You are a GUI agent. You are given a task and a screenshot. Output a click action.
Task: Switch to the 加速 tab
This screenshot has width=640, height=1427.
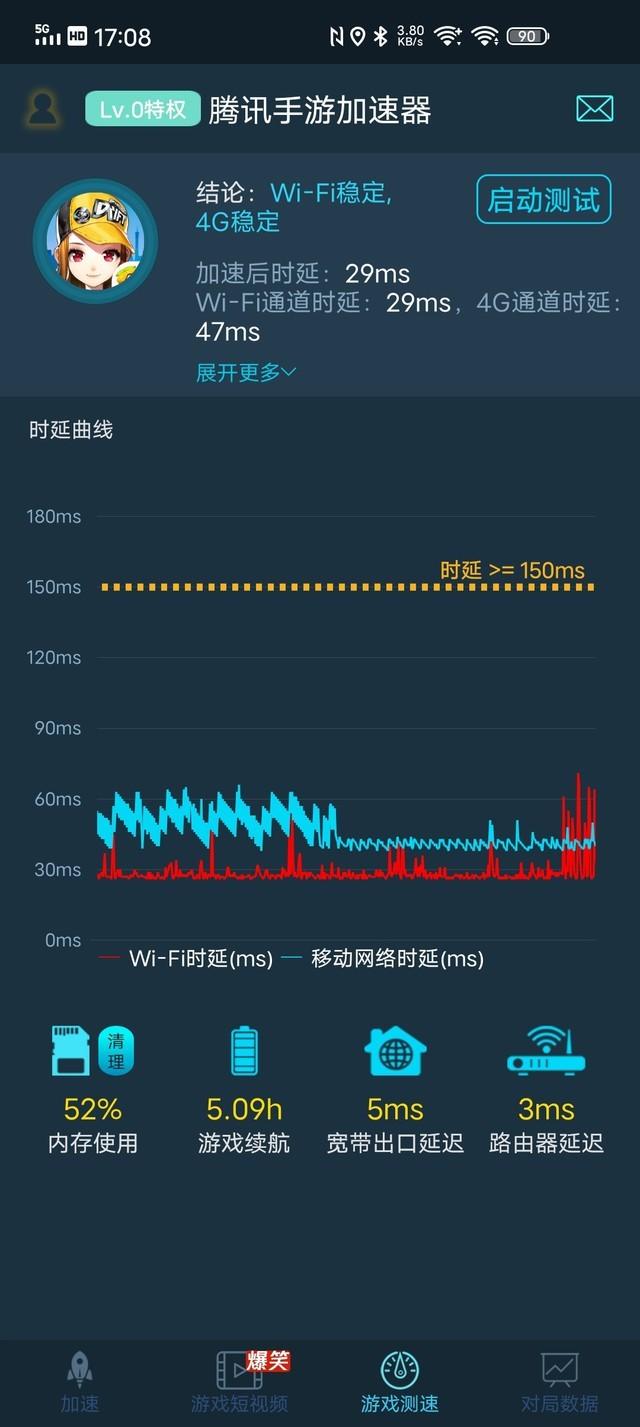coord(80,1383)
